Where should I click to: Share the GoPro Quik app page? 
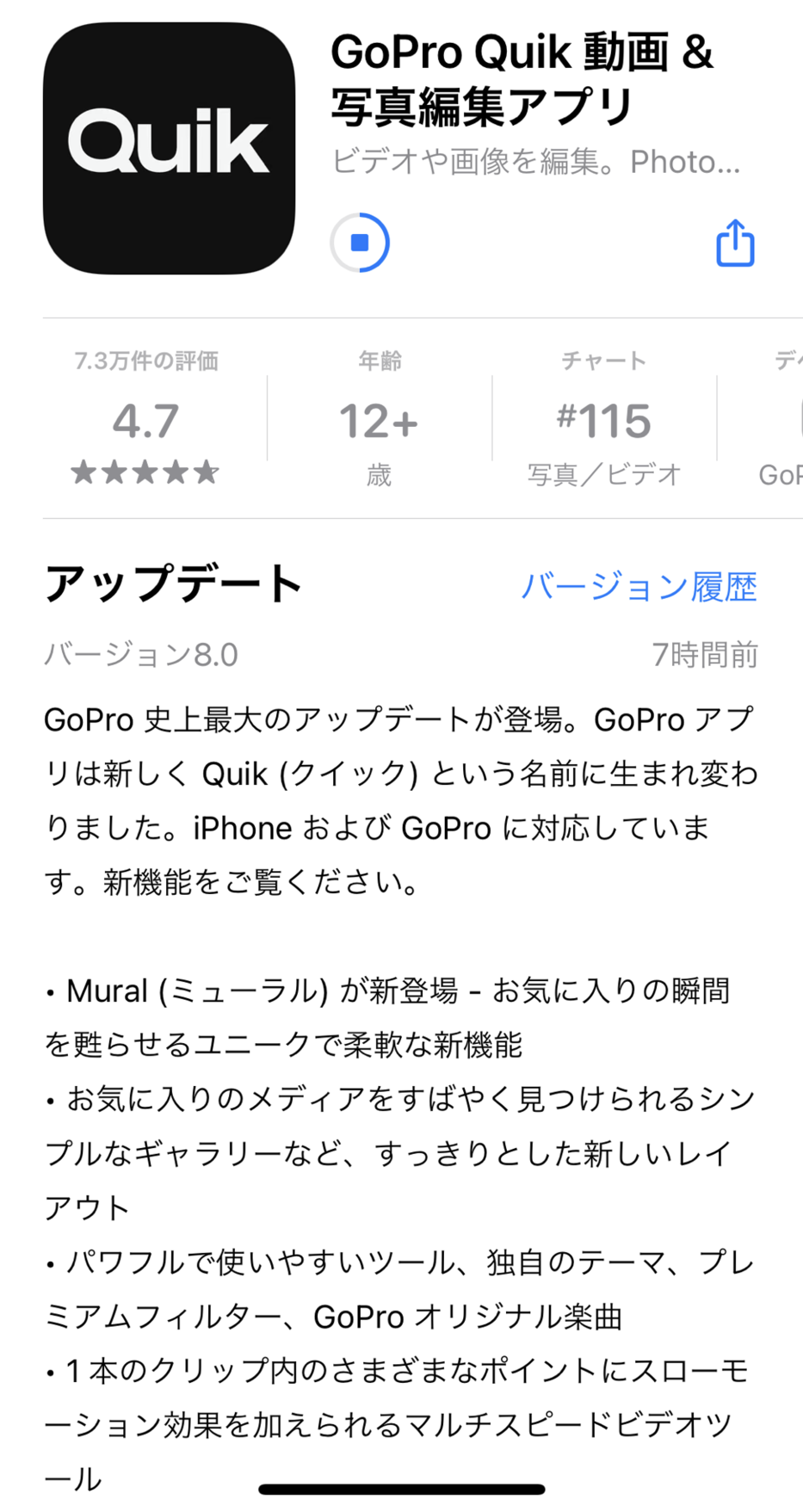click(735, 244)
